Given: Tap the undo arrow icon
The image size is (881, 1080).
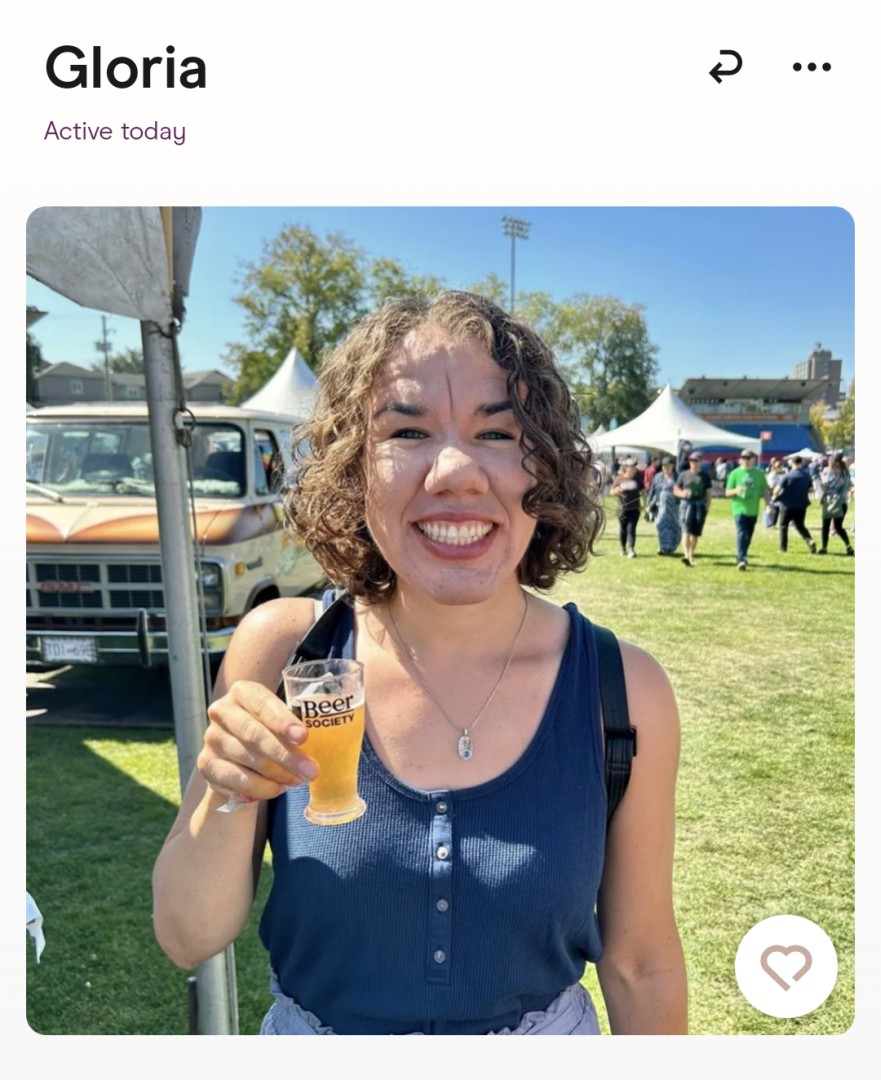Looking at the screenshot, I should [726, 67].
